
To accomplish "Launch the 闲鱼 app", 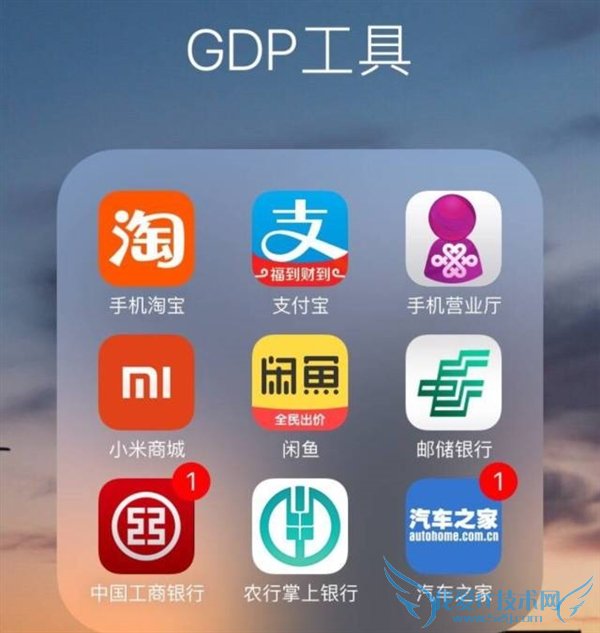I will (x=299, y=383).
